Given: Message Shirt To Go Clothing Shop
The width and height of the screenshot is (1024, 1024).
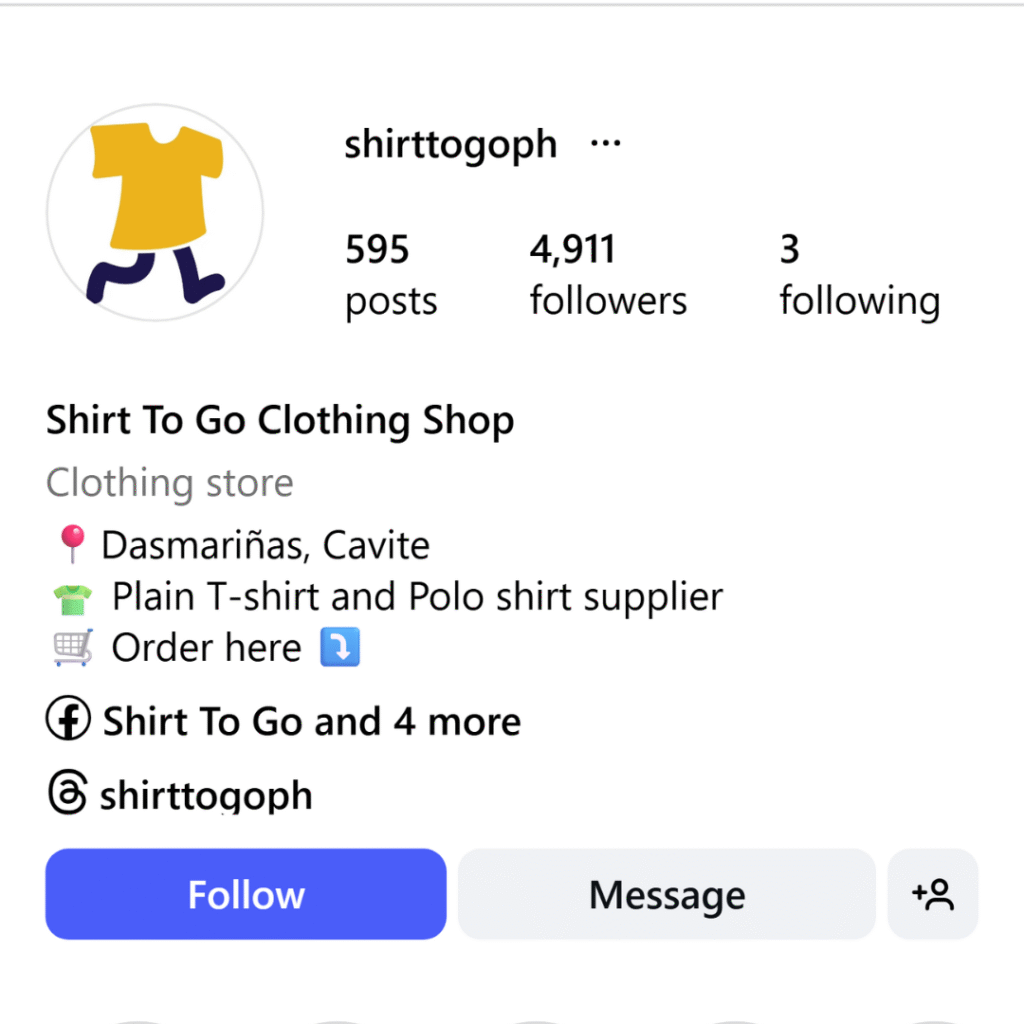Looking at the screenshot, I should pos(666,894).
